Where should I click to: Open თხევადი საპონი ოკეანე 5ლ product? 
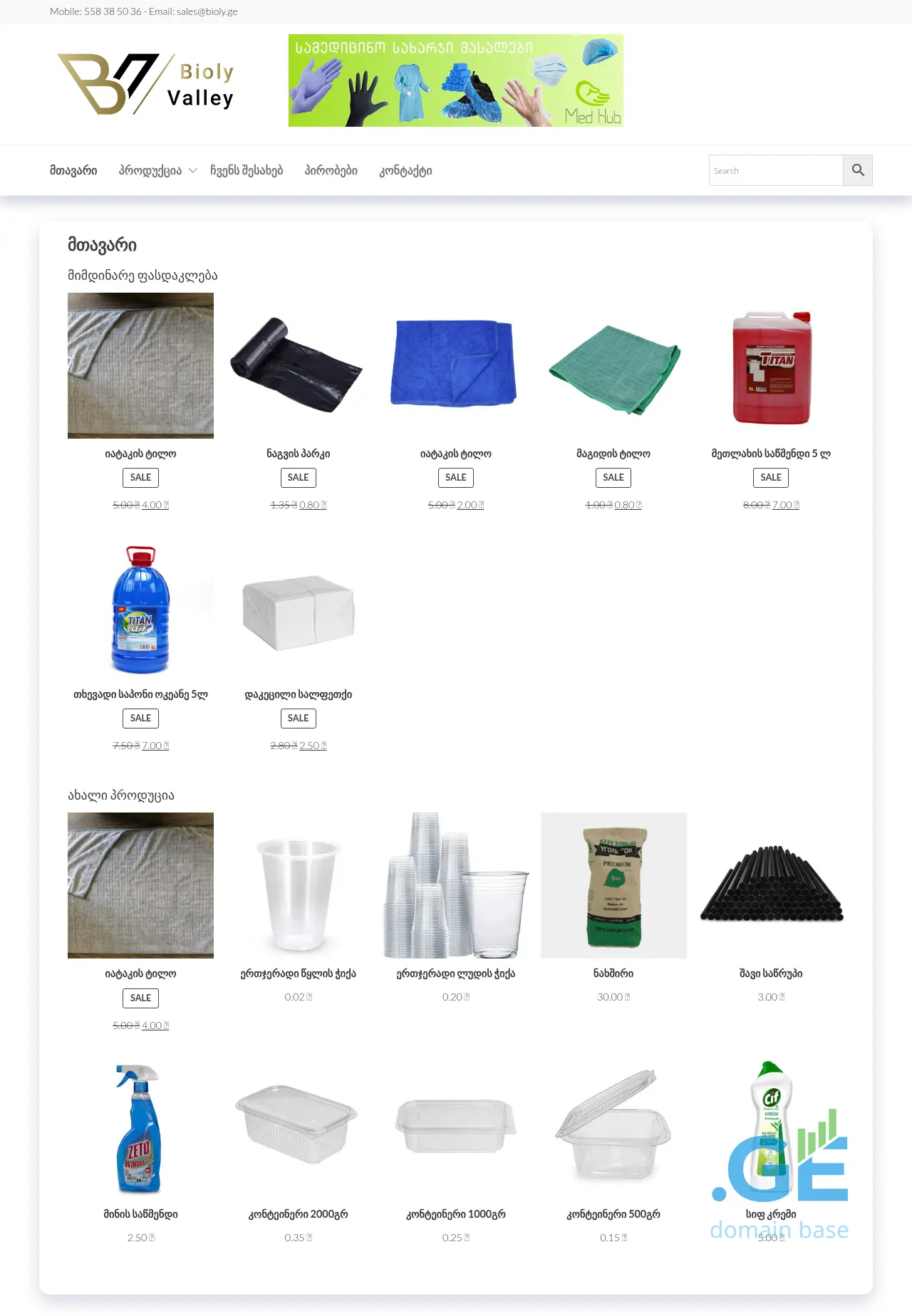click(x=140, y=694)
